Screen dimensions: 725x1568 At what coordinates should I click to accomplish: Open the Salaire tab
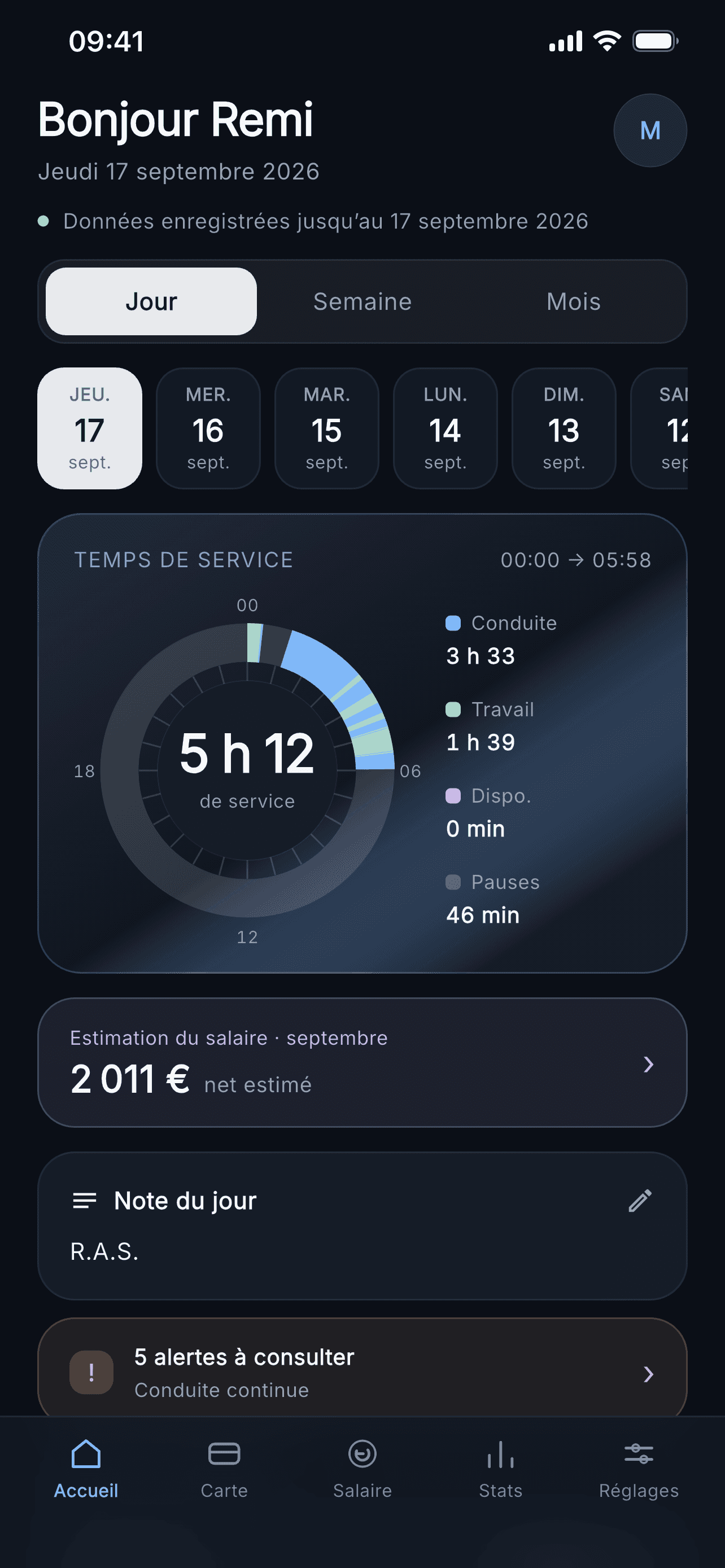point(362,1469)
